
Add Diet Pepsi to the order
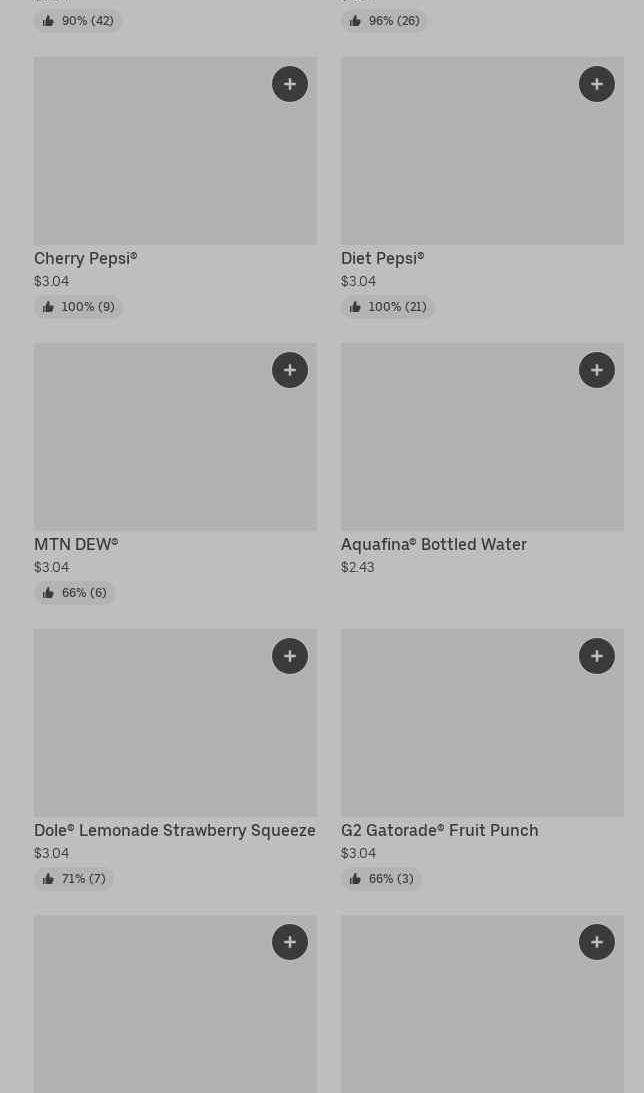(597, 84)
